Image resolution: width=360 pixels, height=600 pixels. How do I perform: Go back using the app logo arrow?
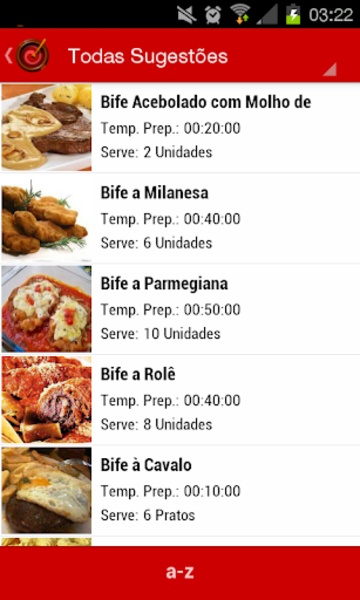tap(27, 56)
